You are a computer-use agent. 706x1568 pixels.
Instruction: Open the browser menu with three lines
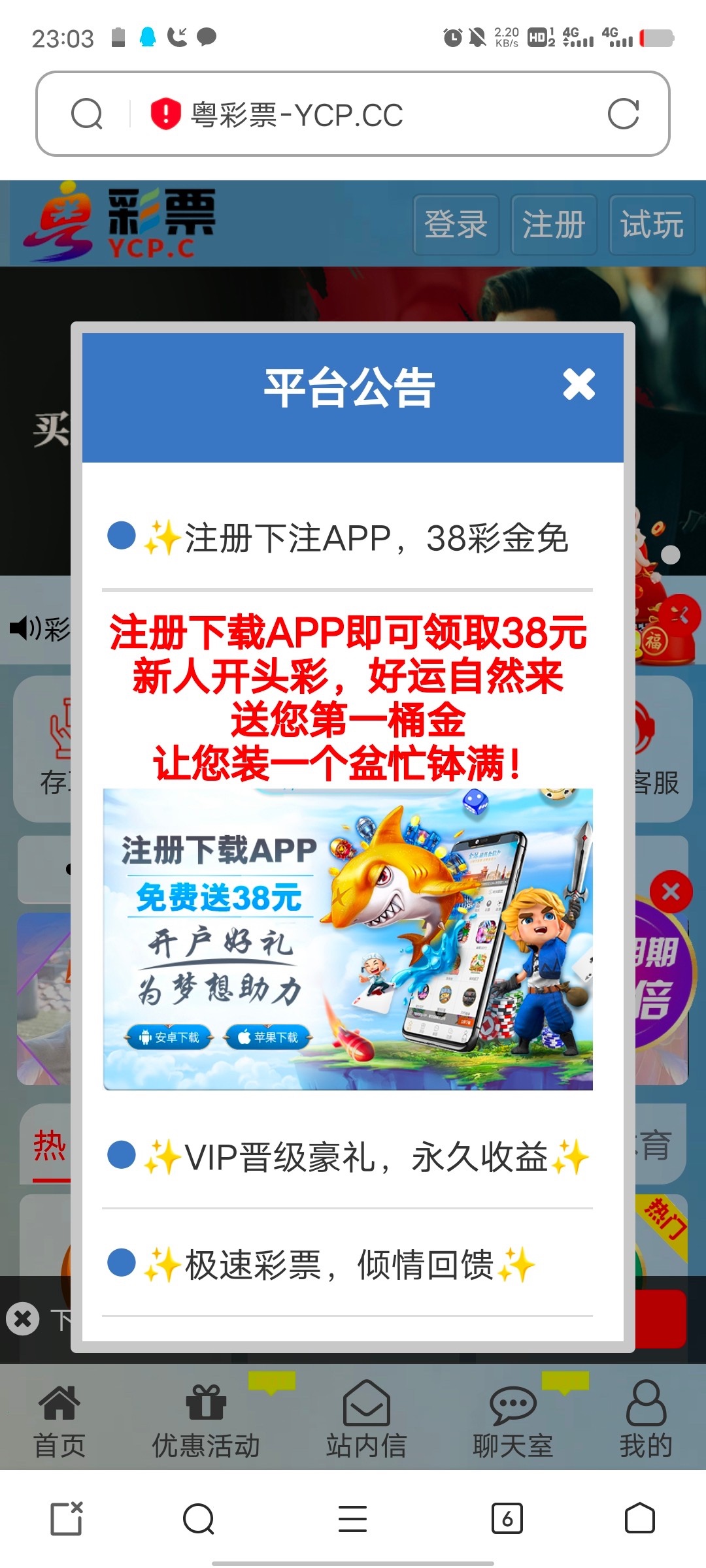(352, 1518)
